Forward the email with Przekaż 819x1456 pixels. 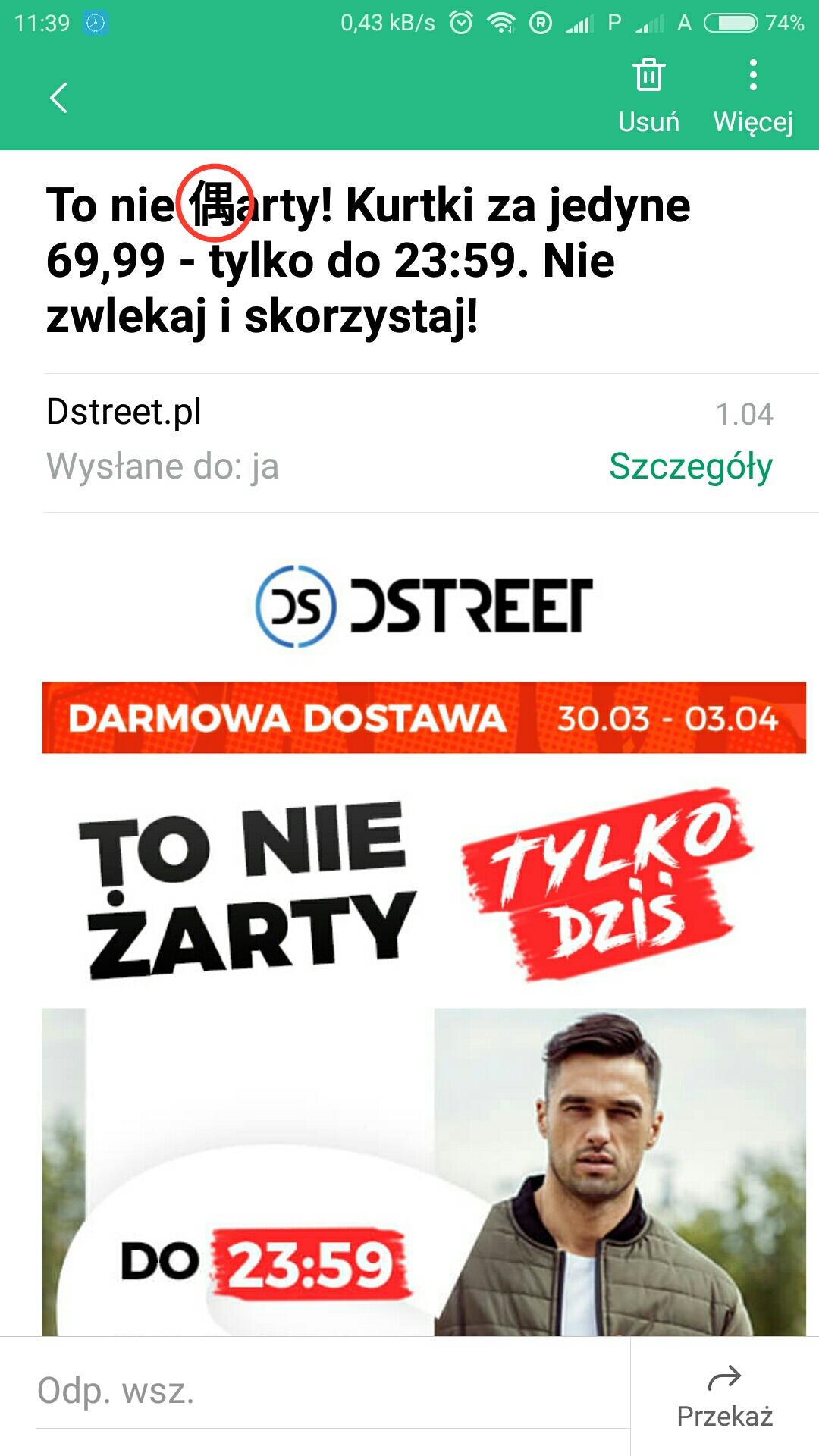click(x=724, y=1396)
